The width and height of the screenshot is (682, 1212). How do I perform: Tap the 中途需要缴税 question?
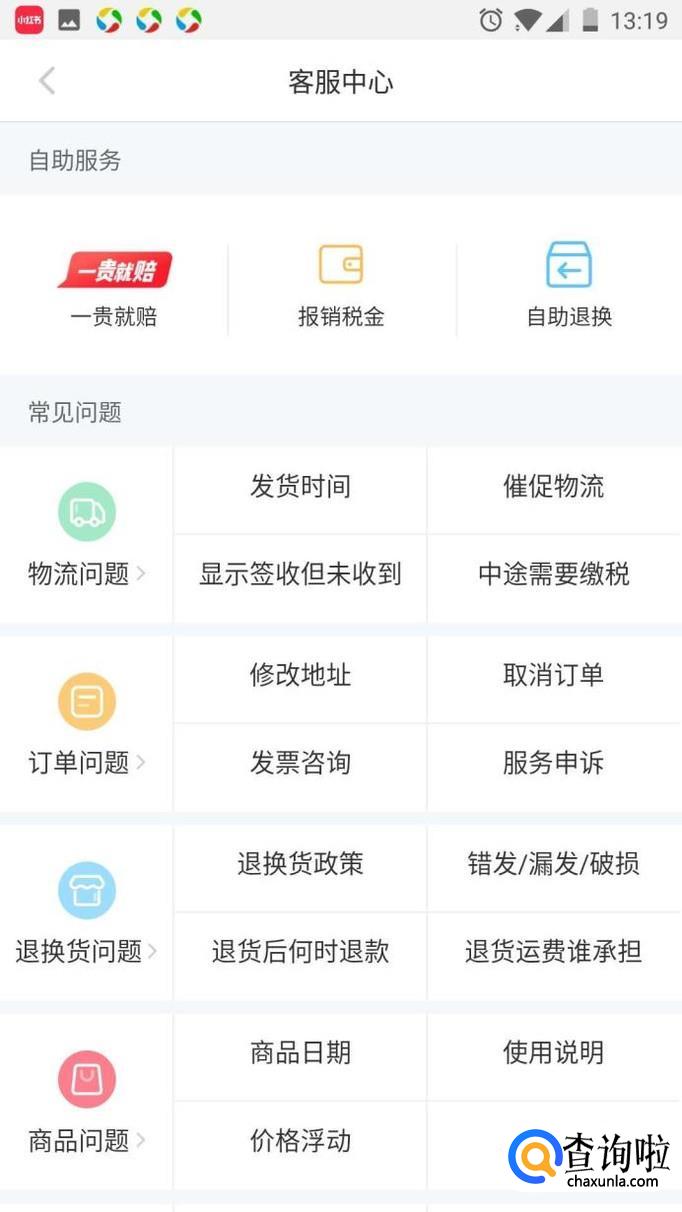pyautogui.click(x=553, y=575)
